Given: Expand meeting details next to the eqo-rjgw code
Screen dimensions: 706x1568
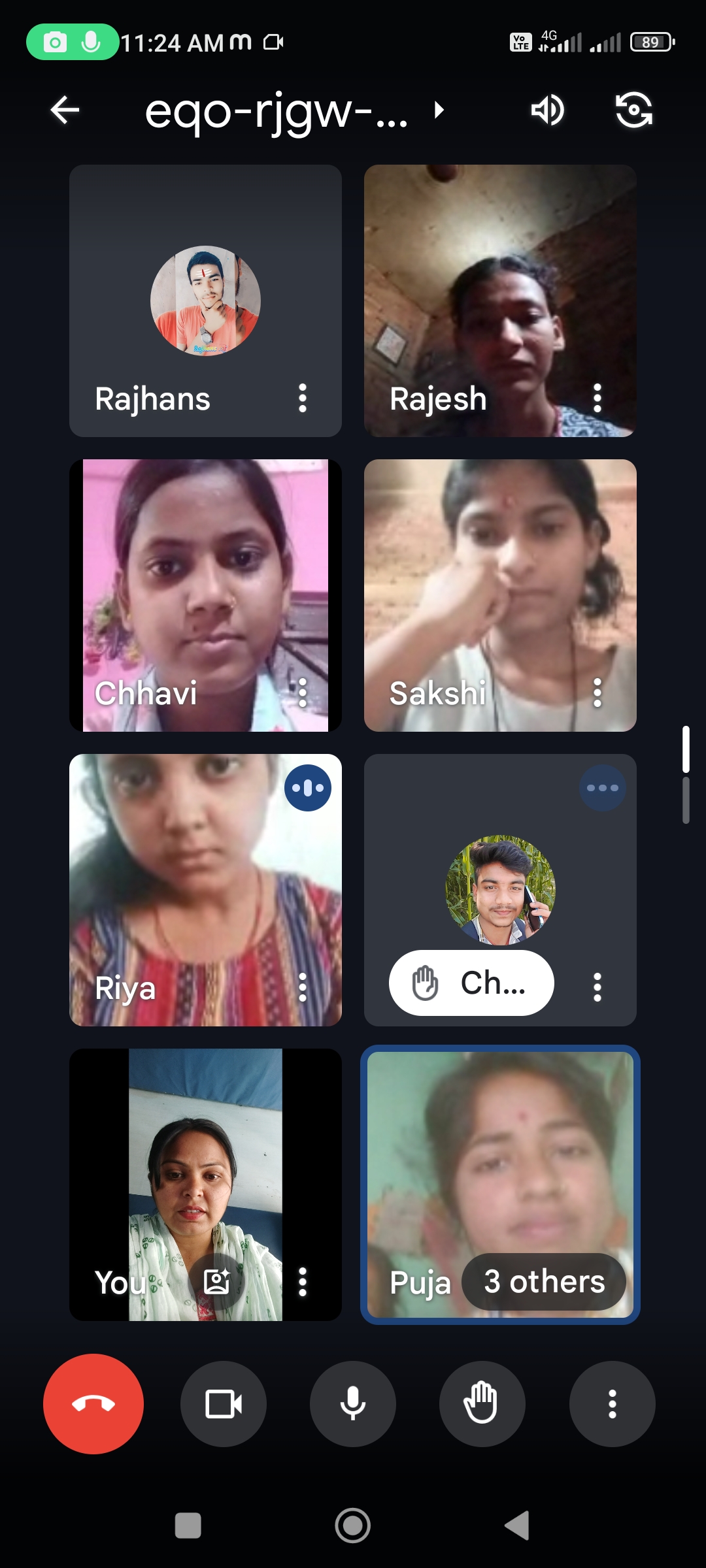Looking at the screenshot, I should (439, 110).
